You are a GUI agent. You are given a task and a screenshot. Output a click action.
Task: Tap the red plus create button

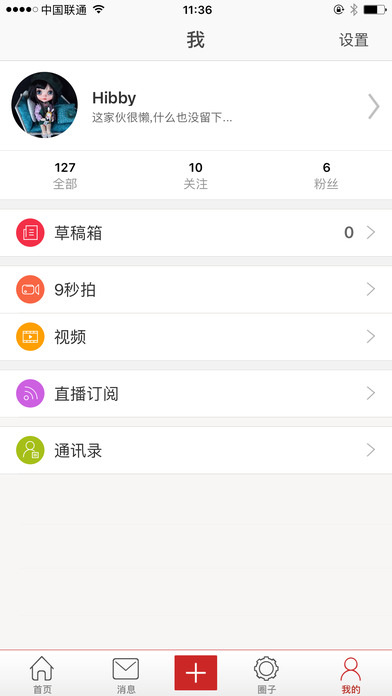pyautogui.click(x=196, y=673)
